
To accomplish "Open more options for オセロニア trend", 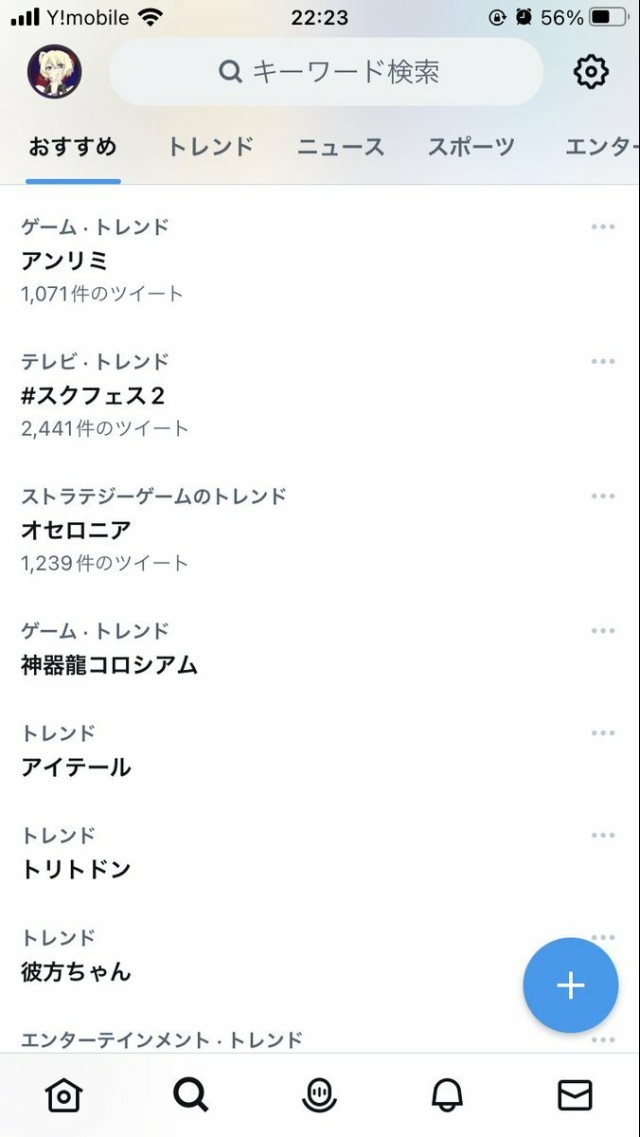I will 603,496.
